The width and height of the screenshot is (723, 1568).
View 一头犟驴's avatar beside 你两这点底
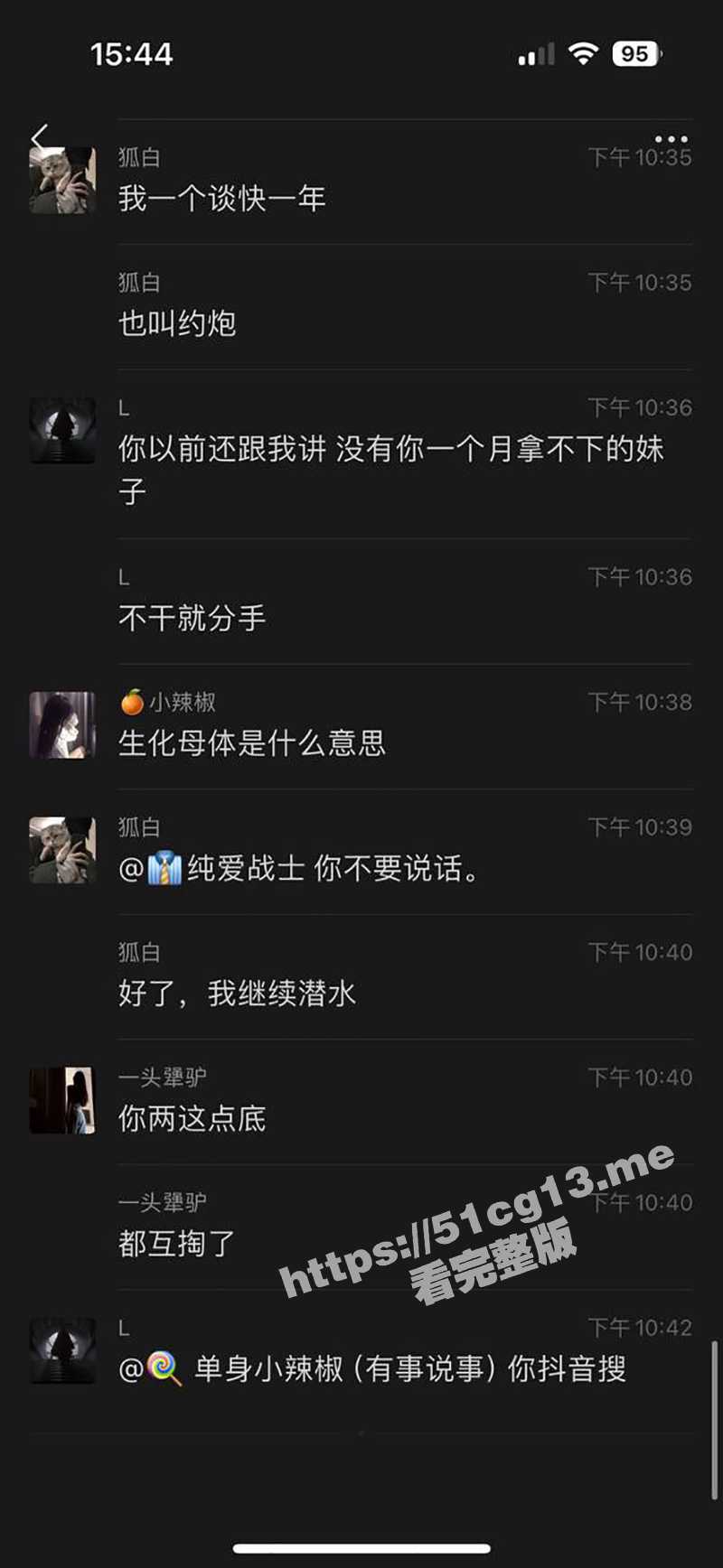tap(62, 1100)
